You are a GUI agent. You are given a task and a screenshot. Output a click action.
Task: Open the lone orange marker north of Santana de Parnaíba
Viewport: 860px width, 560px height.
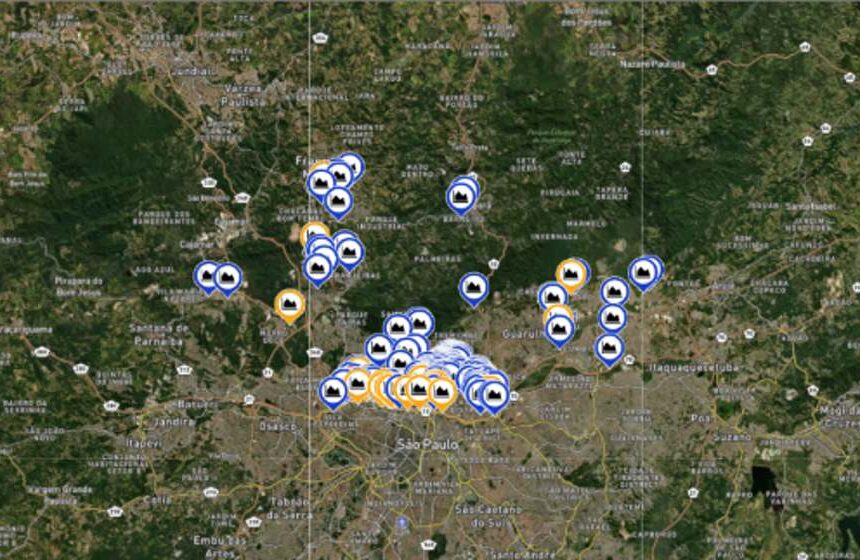point(290,302)
